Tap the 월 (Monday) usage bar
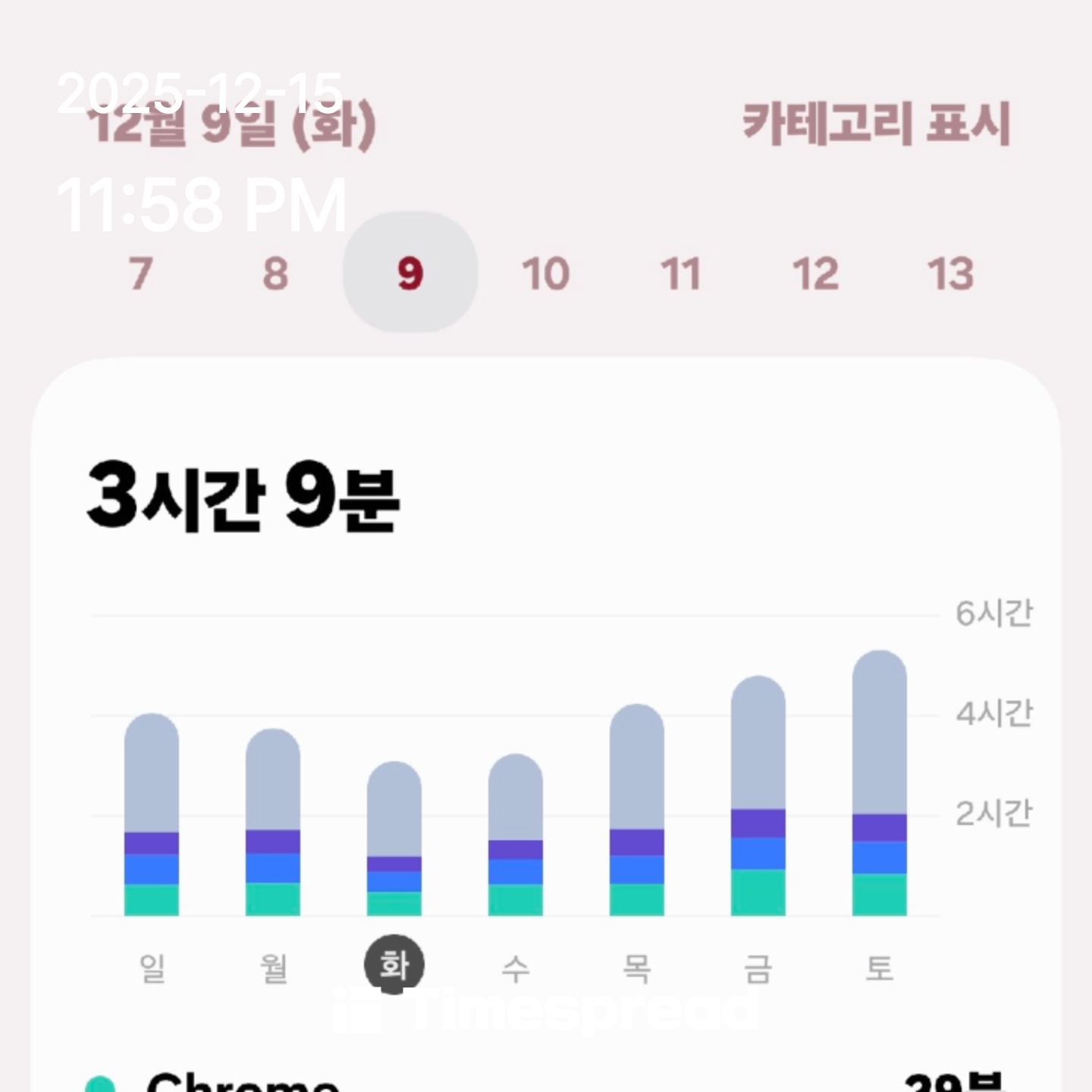 coord(273,823)
